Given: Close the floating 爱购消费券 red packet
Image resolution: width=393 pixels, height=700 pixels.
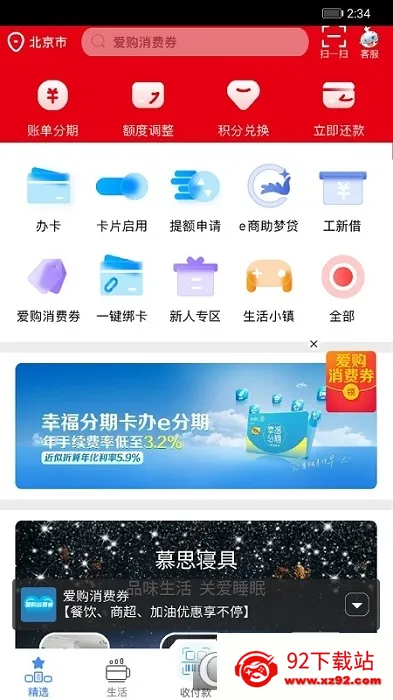Looking at the screenshot, I should pos(314,344).
